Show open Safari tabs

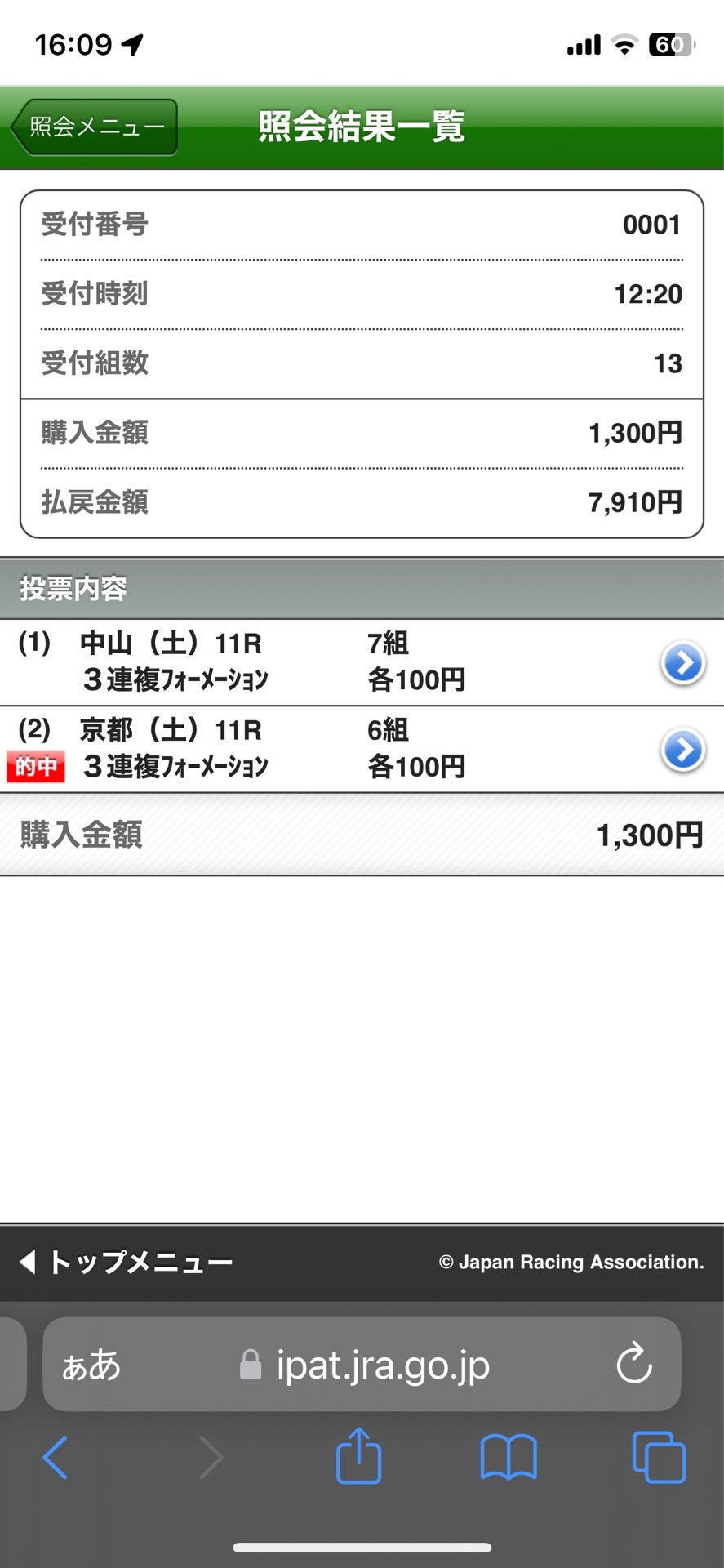tap(658, 1457)
